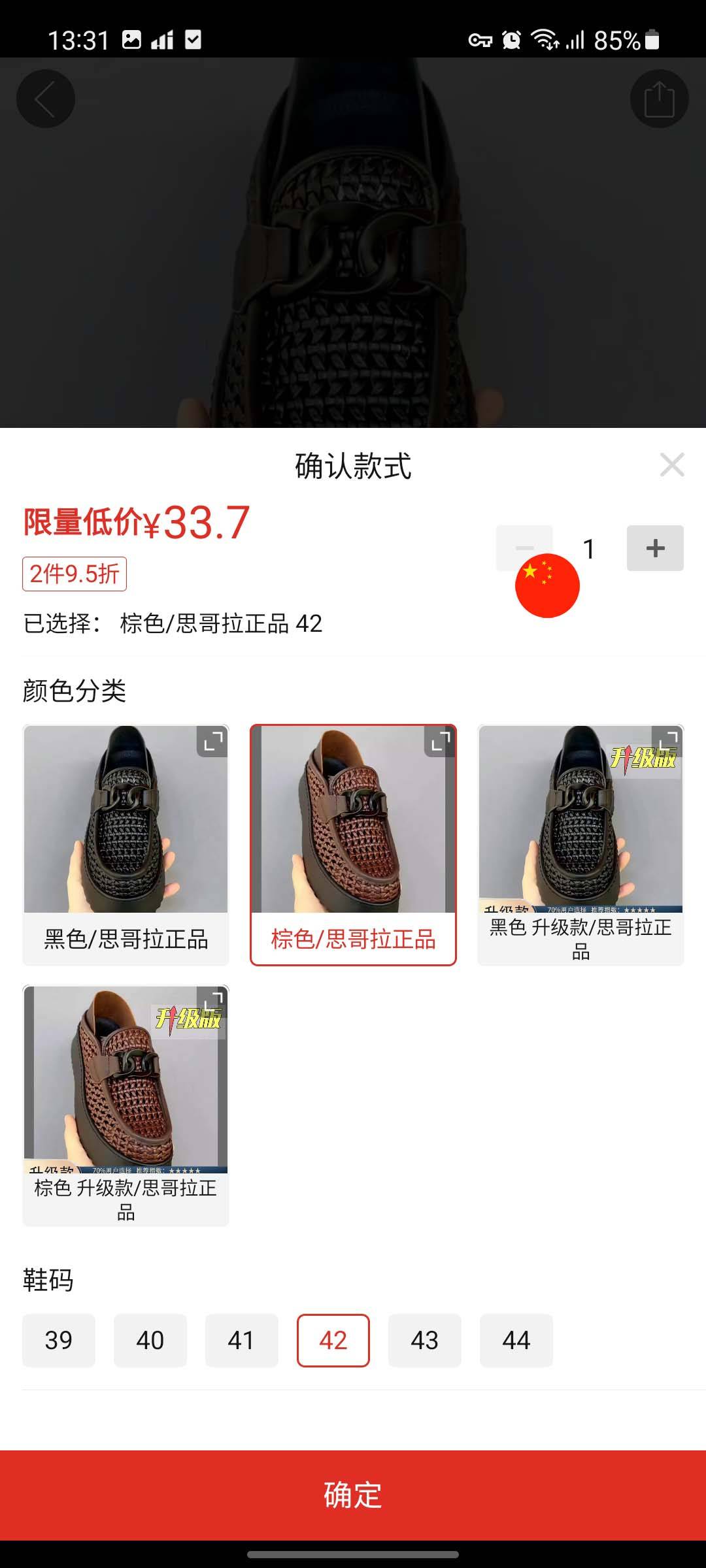706x1568 pixels.
Task: Select shoe size 39
Action: [59, 1341]
